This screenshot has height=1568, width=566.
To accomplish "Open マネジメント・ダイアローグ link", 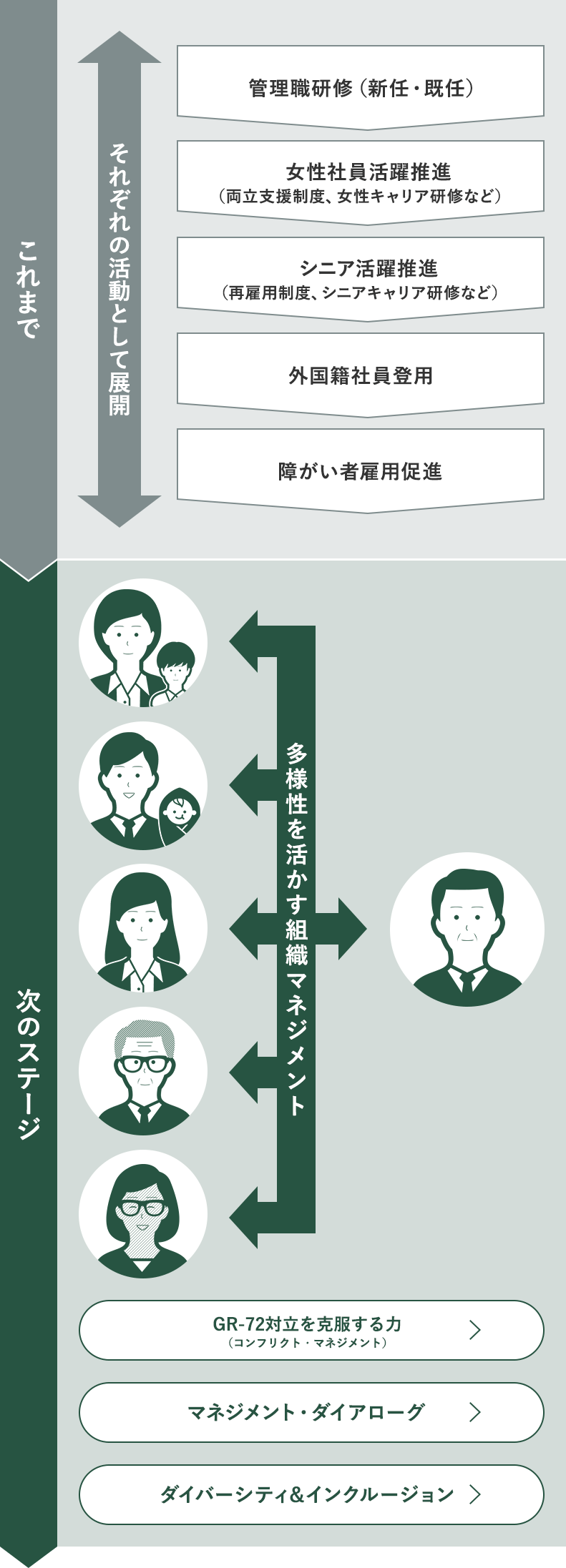I will [311, 1412].
